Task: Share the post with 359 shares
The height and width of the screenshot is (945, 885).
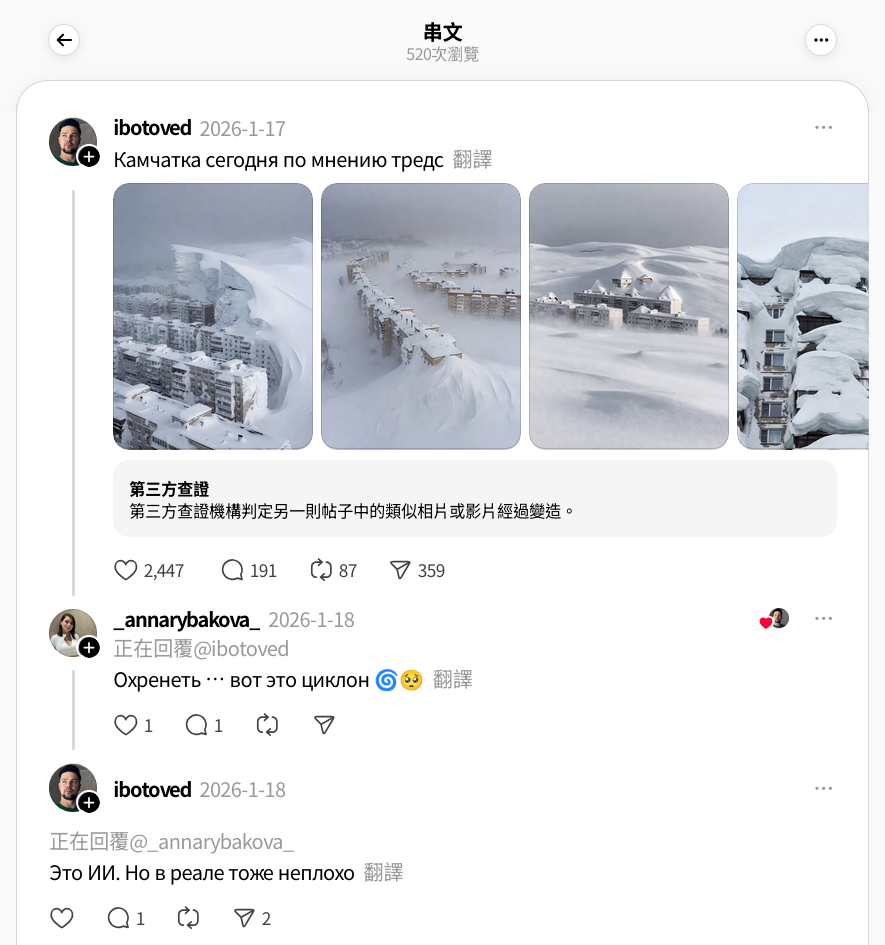Action: 400,570
